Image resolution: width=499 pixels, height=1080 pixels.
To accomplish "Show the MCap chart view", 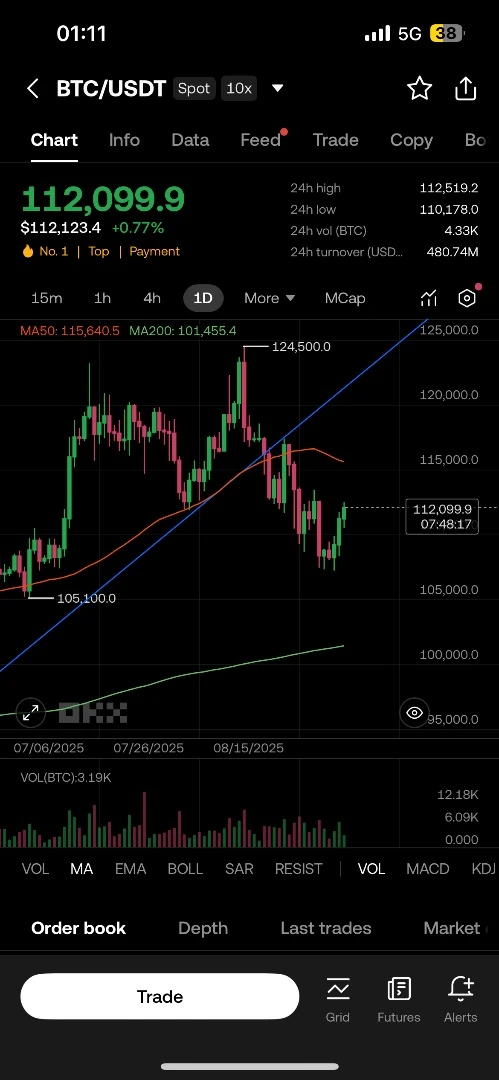I will (345, 298).
